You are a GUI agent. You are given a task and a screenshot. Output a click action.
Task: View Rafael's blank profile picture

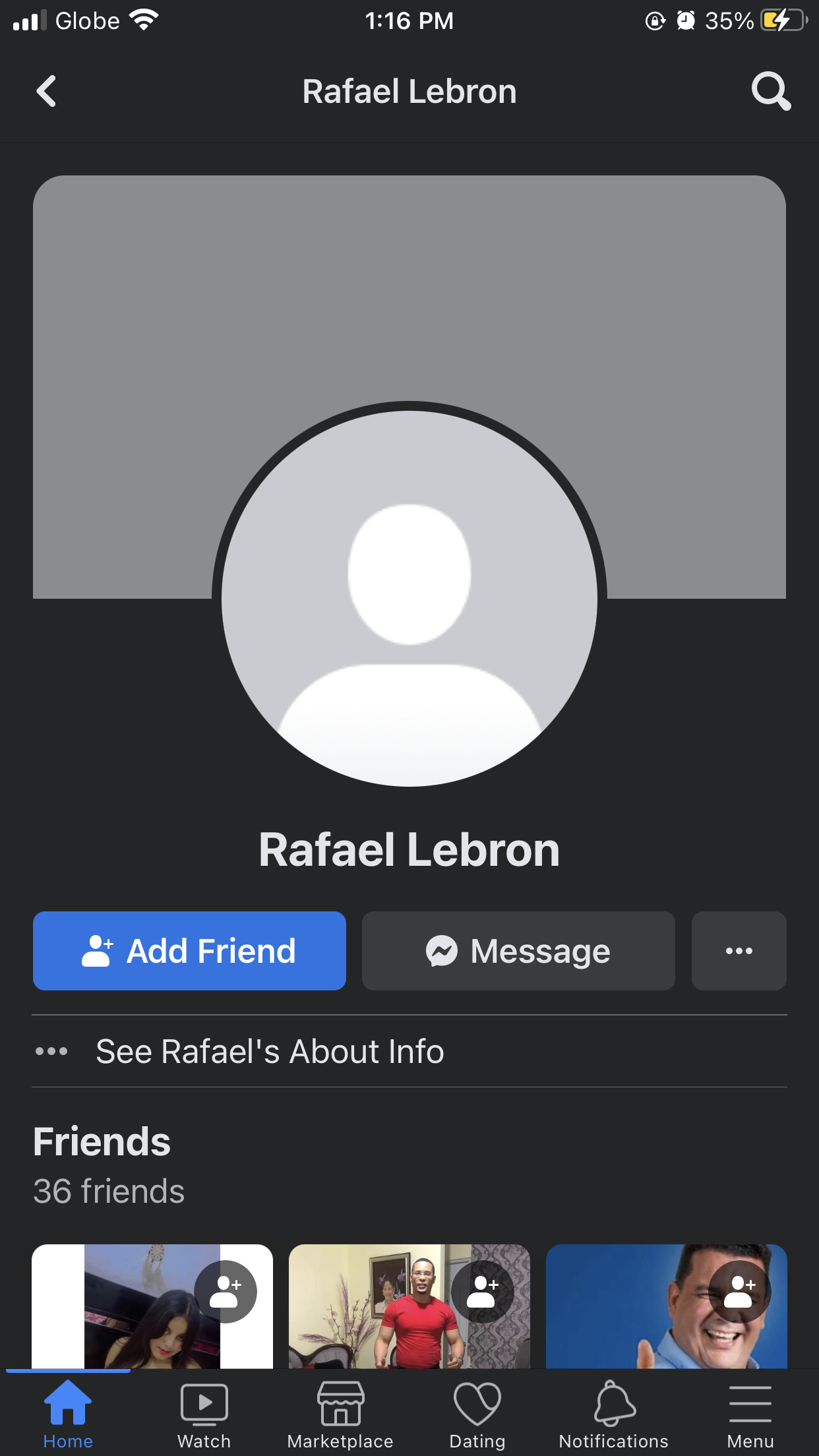tap(409, 599)
